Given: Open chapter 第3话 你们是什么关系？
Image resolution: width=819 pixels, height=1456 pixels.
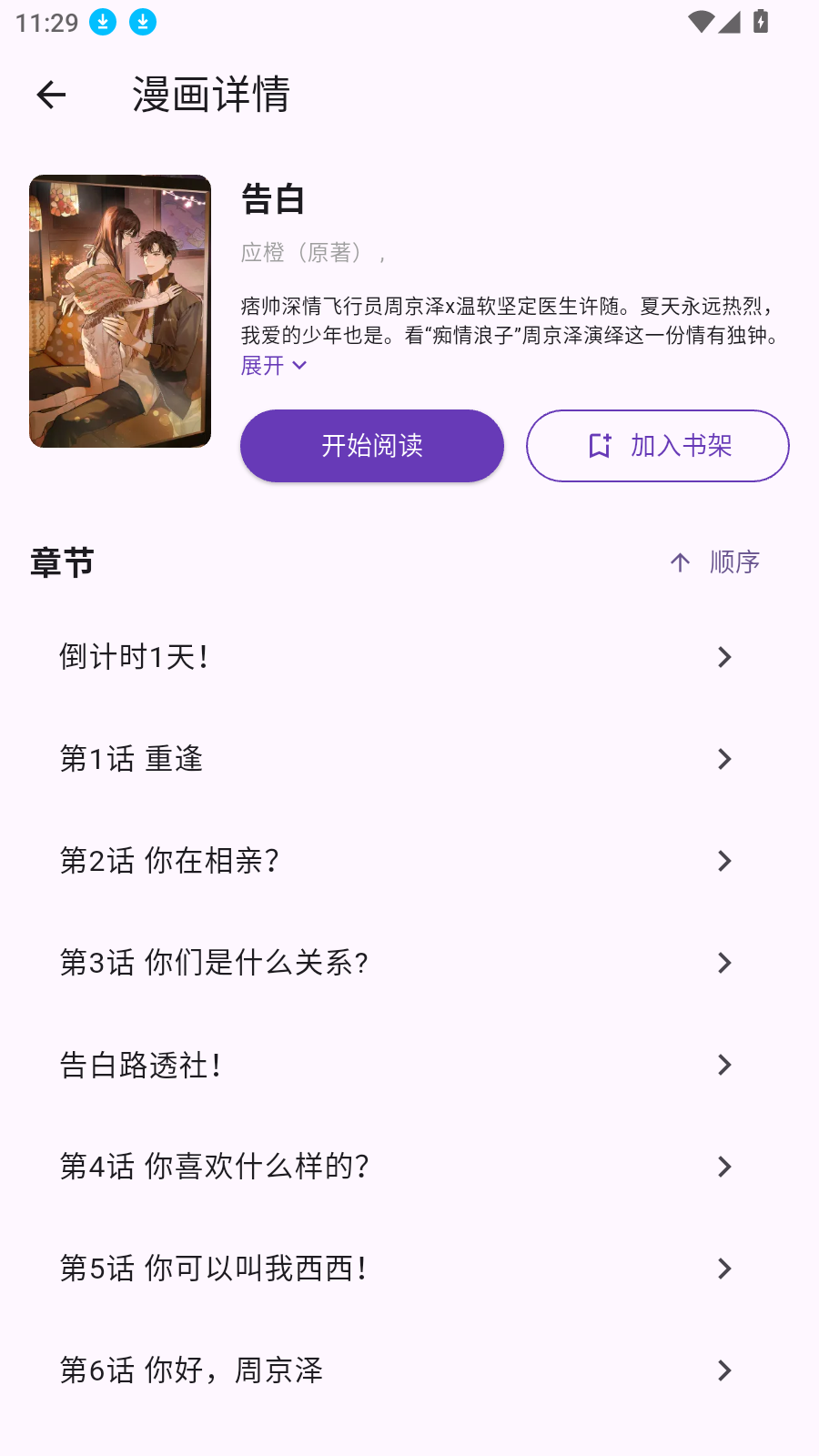Looking at the screenshot, I should click(396, 963).
